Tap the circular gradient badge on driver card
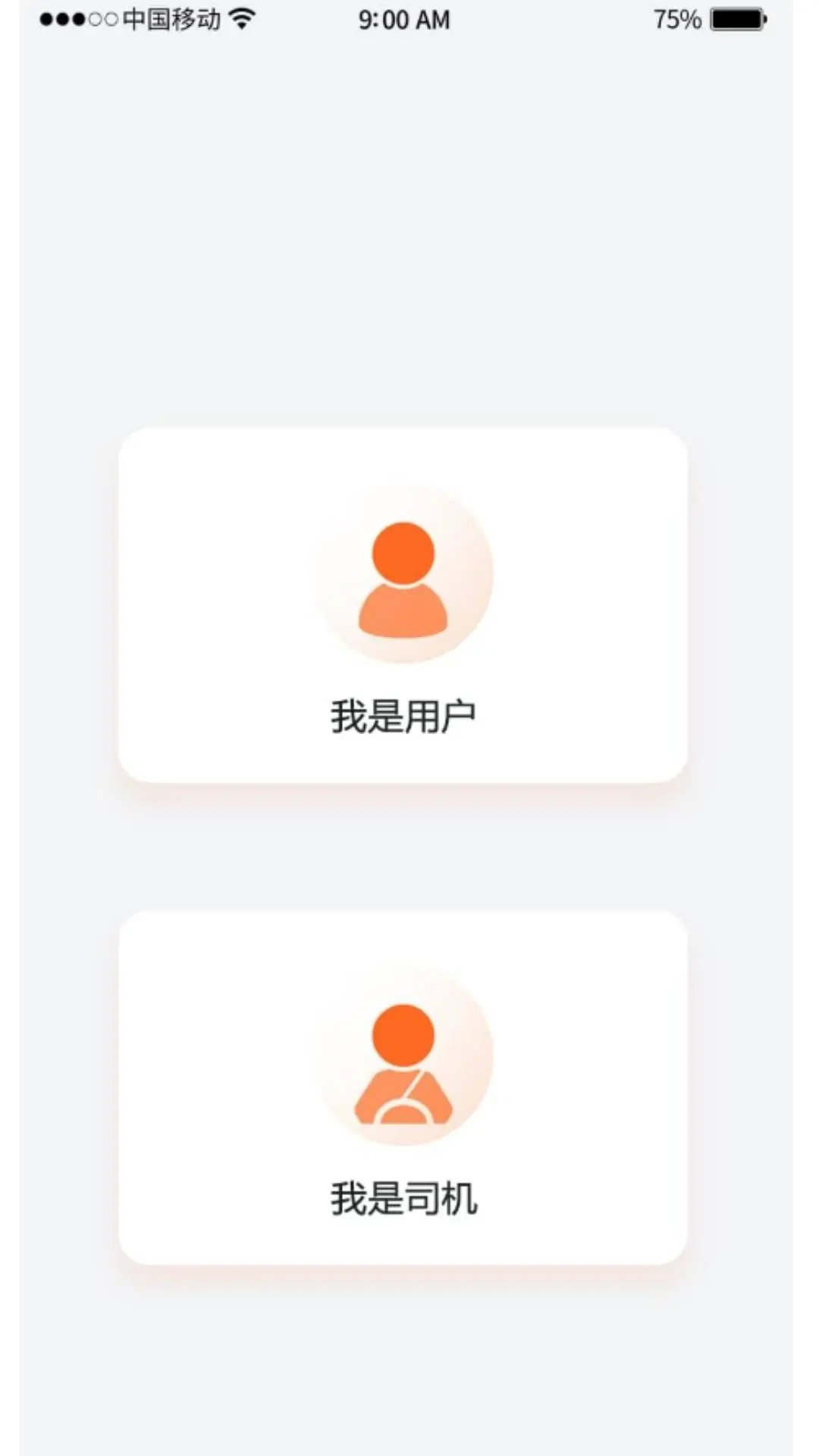819x1456 pixels. coord(404,1062)
